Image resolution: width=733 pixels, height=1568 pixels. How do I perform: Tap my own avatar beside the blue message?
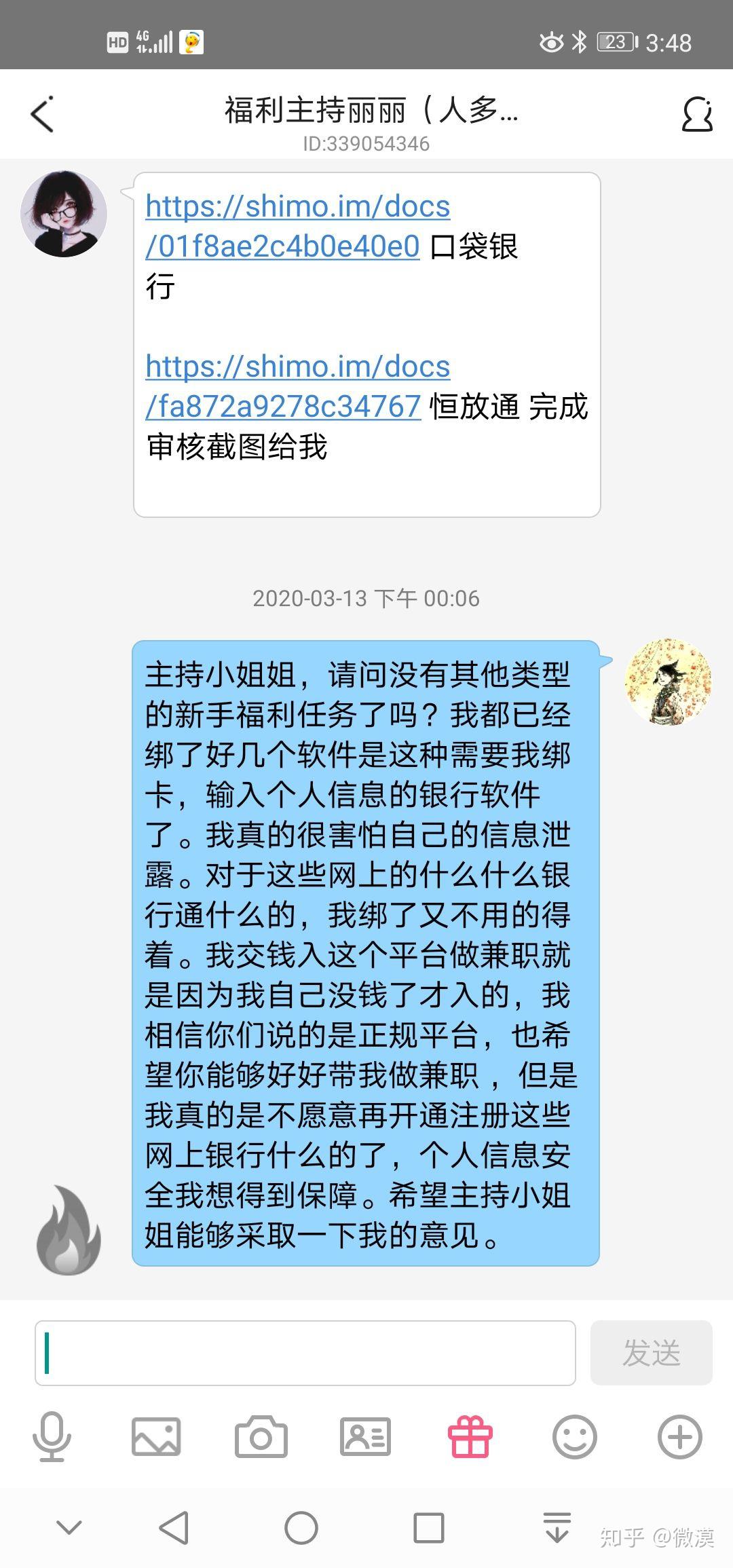coord(668,682)
